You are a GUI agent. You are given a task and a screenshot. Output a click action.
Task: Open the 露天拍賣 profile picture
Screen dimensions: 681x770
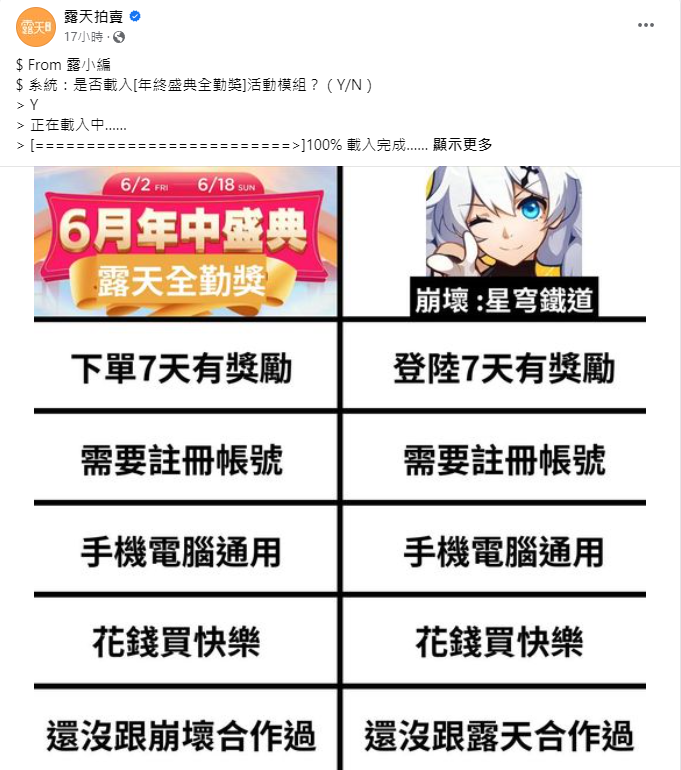36,25
